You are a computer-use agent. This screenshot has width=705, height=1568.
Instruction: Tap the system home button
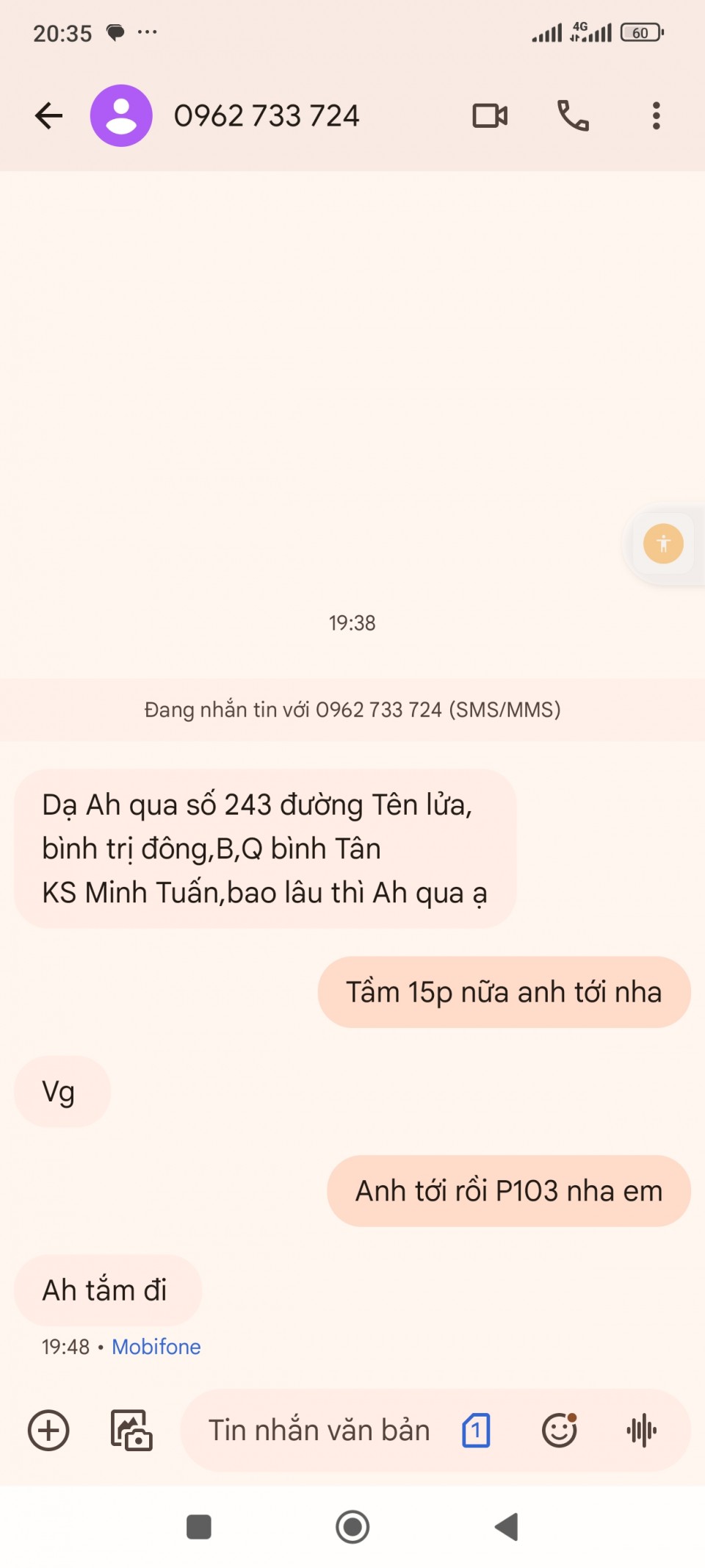click(352, 1528)
